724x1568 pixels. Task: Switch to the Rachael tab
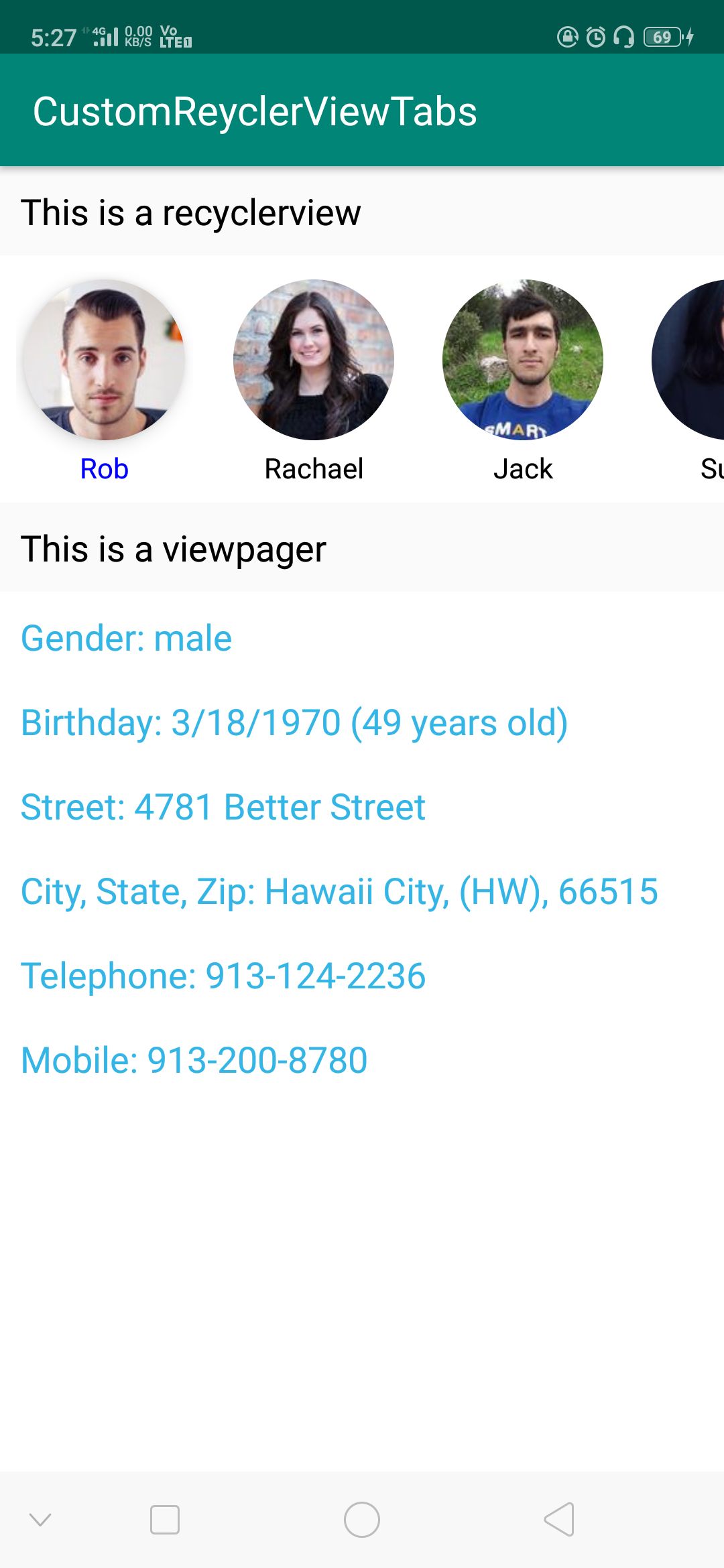coord(314,468)
